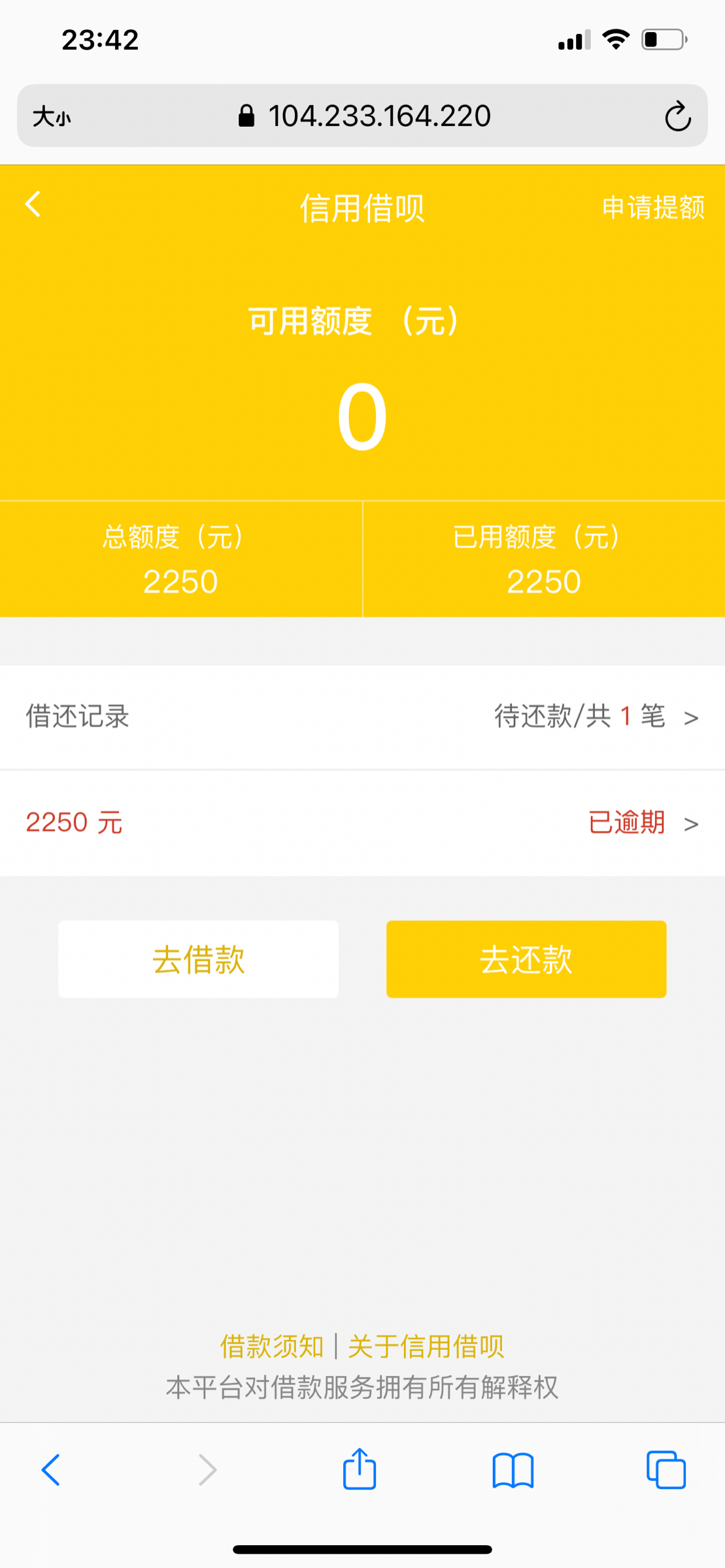Tap the 去还款 button
725x1568 pixels.
pos(526,959)
